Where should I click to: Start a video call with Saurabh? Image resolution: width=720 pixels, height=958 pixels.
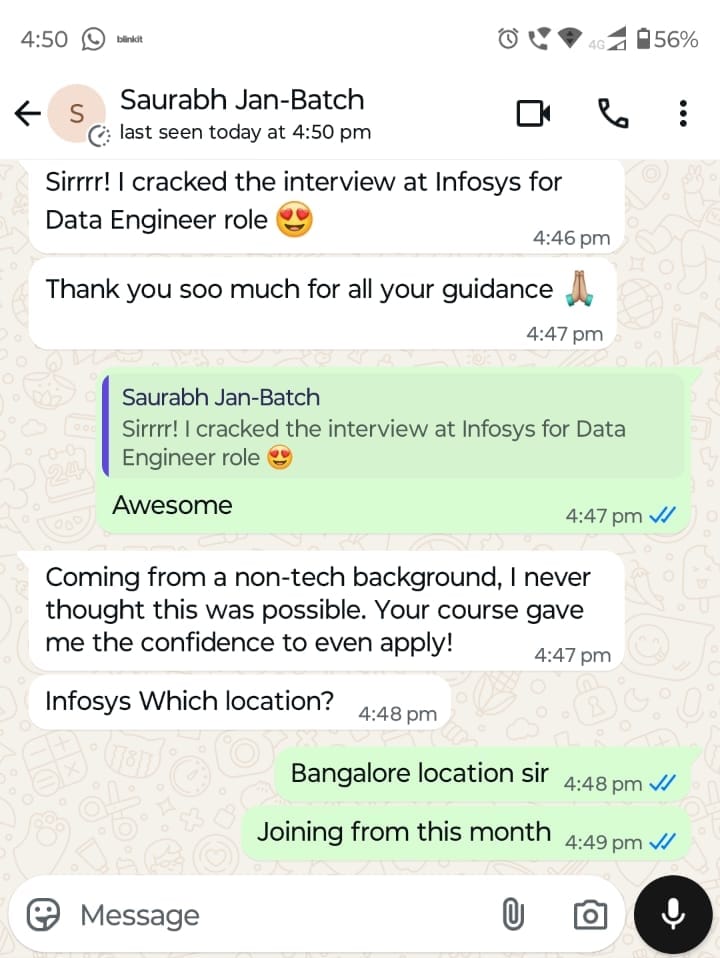[533, 114]
